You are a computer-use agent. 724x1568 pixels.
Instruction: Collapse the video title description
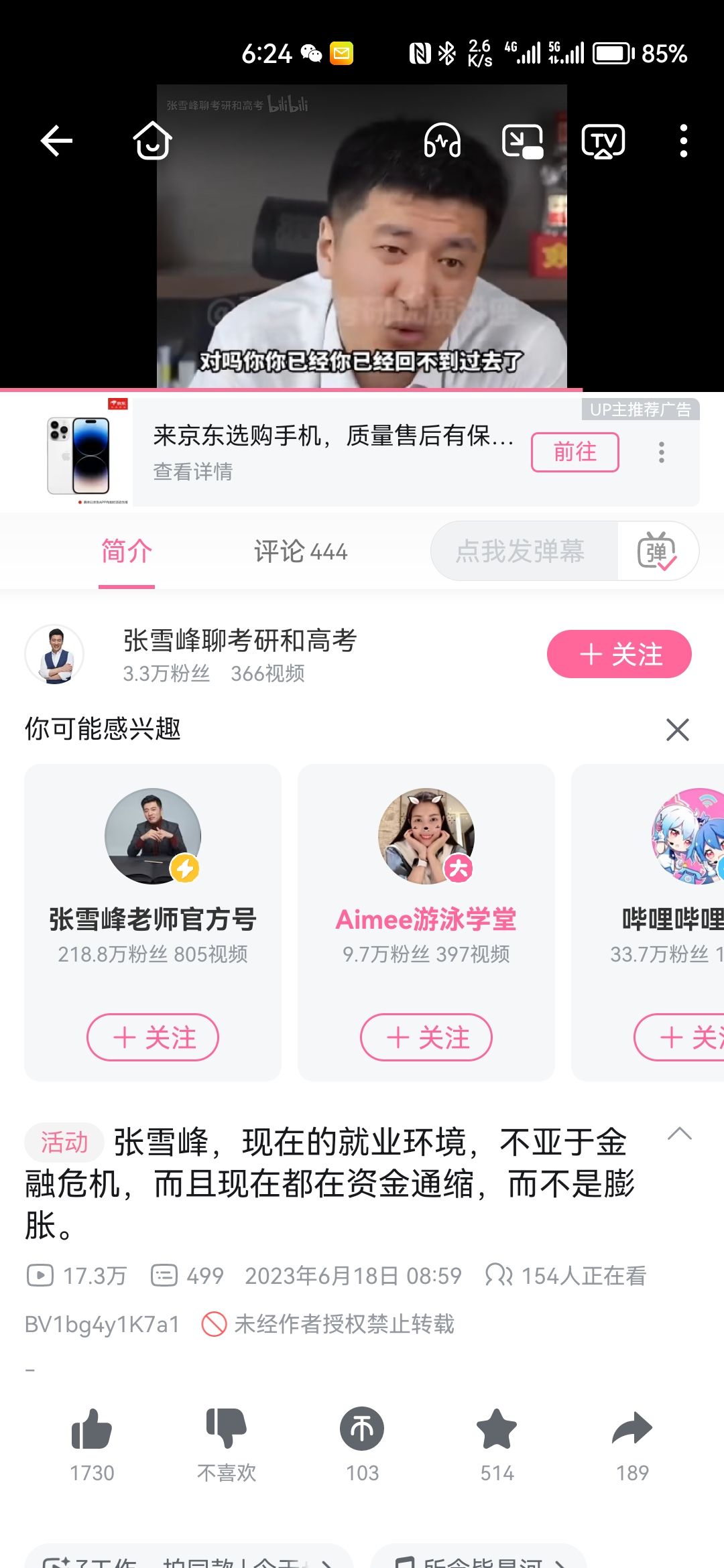679,1134
